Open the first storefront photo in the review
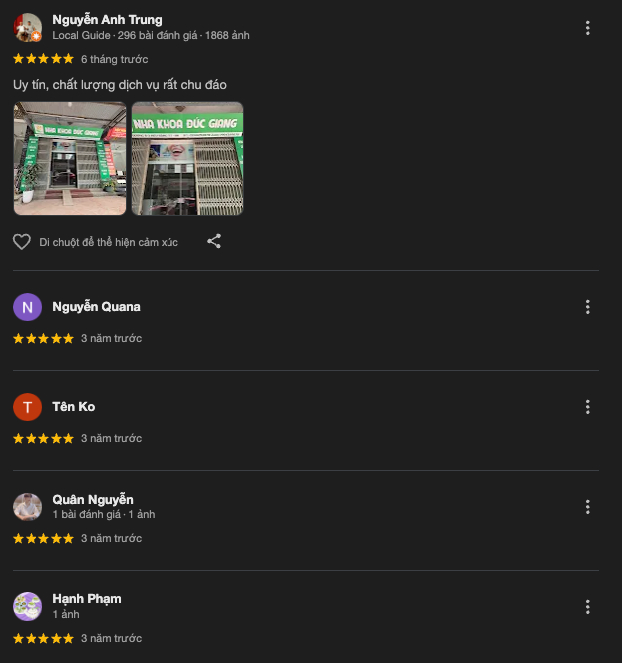The image size is (622, 663). pos(70,158)
